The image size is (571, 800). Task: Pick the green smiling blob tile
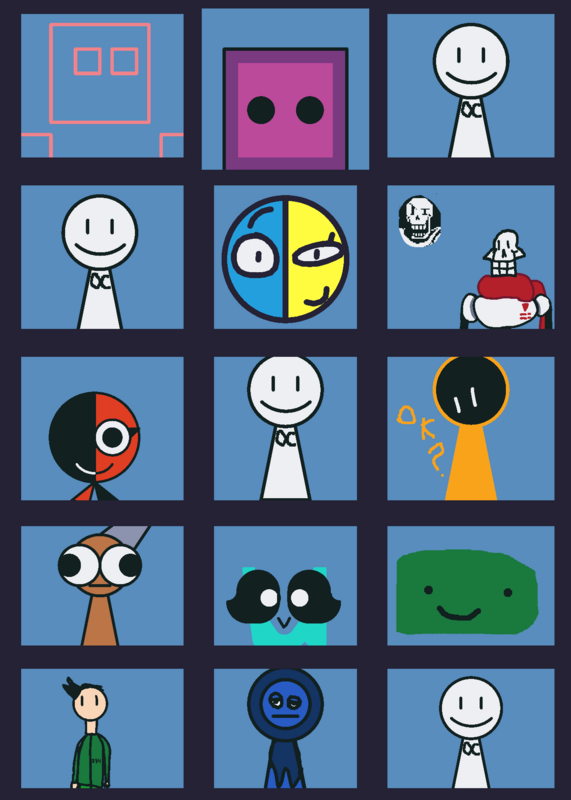click(x=470, y=586)
